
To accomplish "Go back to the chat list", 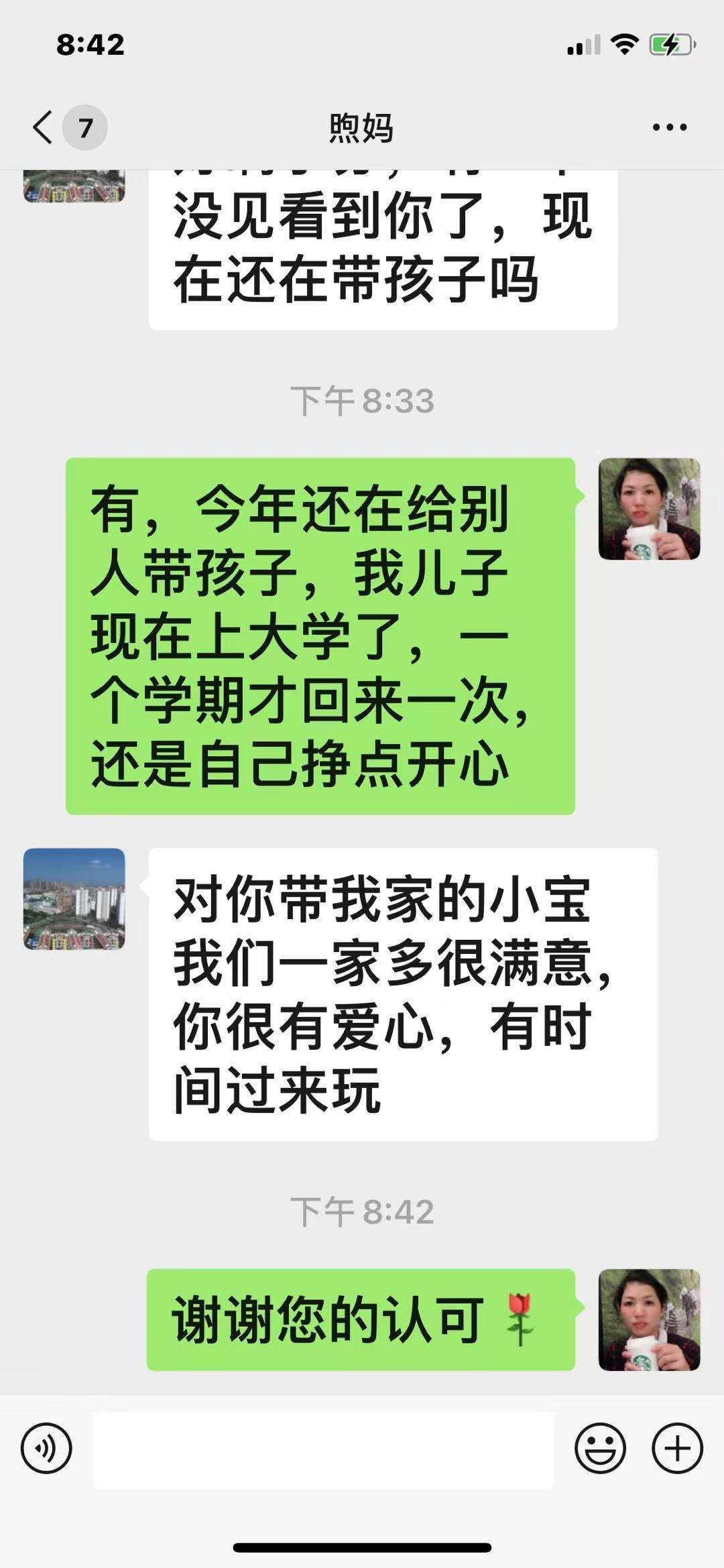I will pyautogui.click(x=44, y=127).
